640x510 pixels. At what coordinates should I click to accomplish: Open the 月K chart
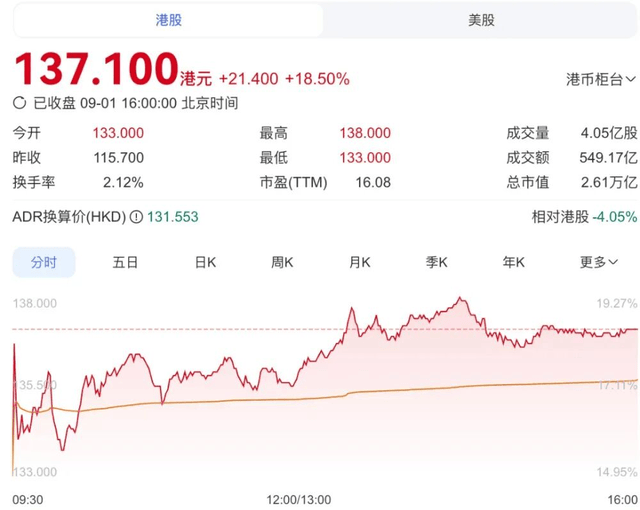[360, 262]
